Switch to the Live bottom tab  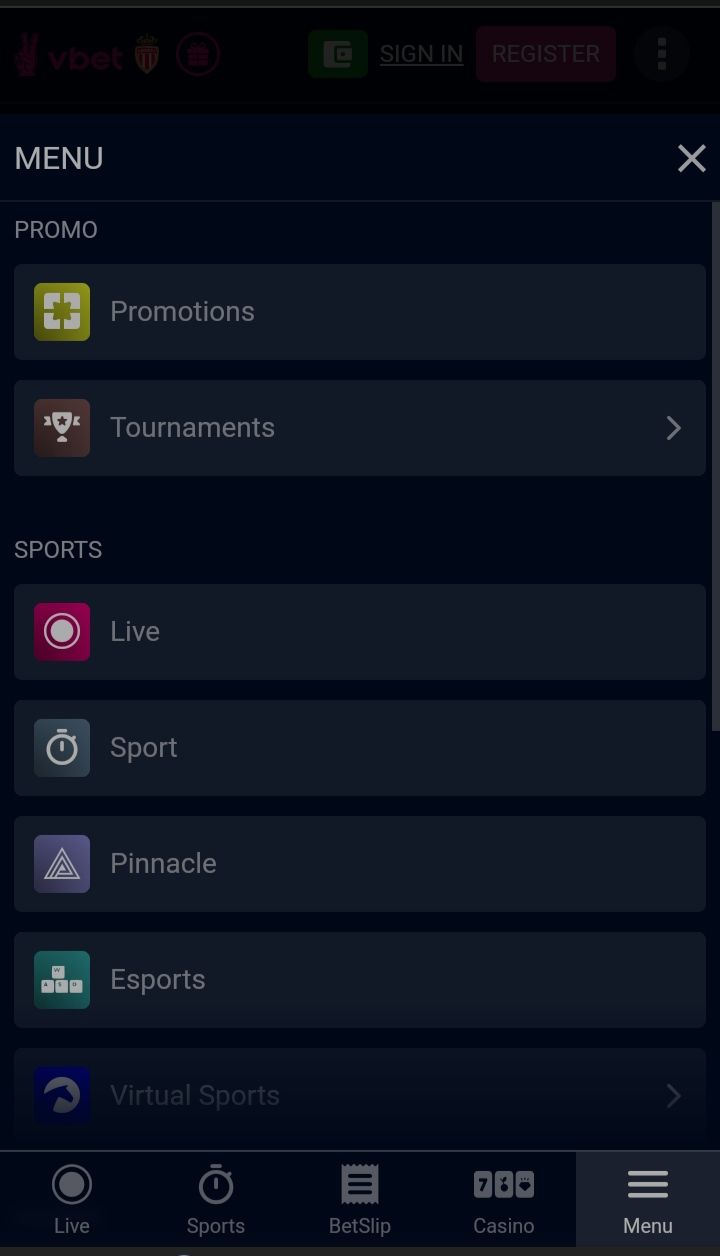[x=72, y=1199]
